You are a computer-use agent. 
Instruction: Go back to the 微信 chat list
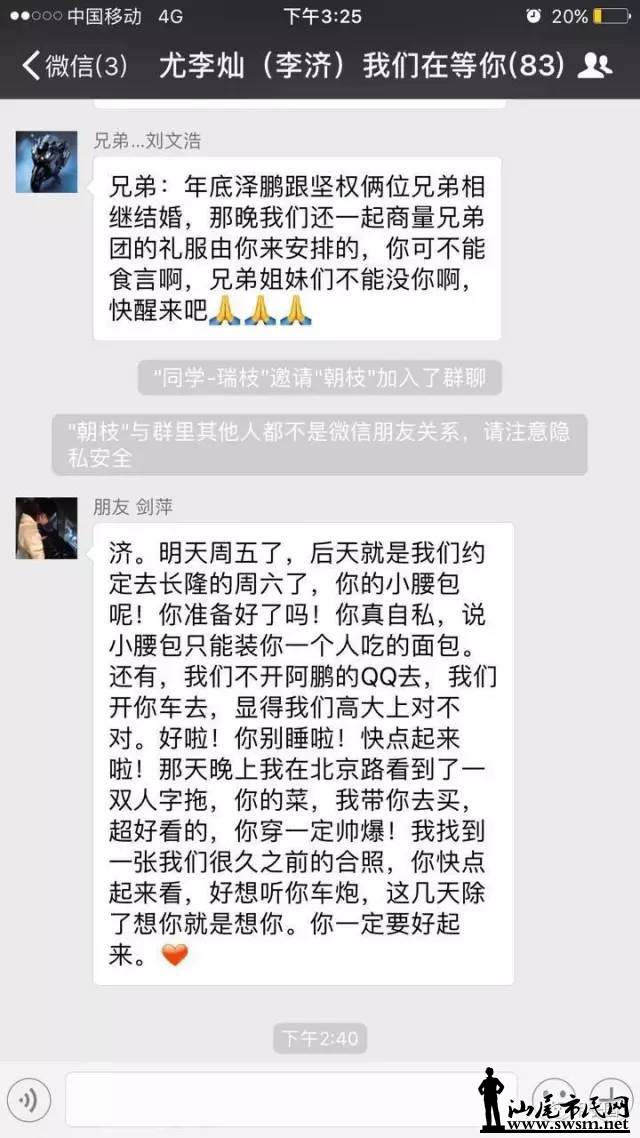coord(75,67)
